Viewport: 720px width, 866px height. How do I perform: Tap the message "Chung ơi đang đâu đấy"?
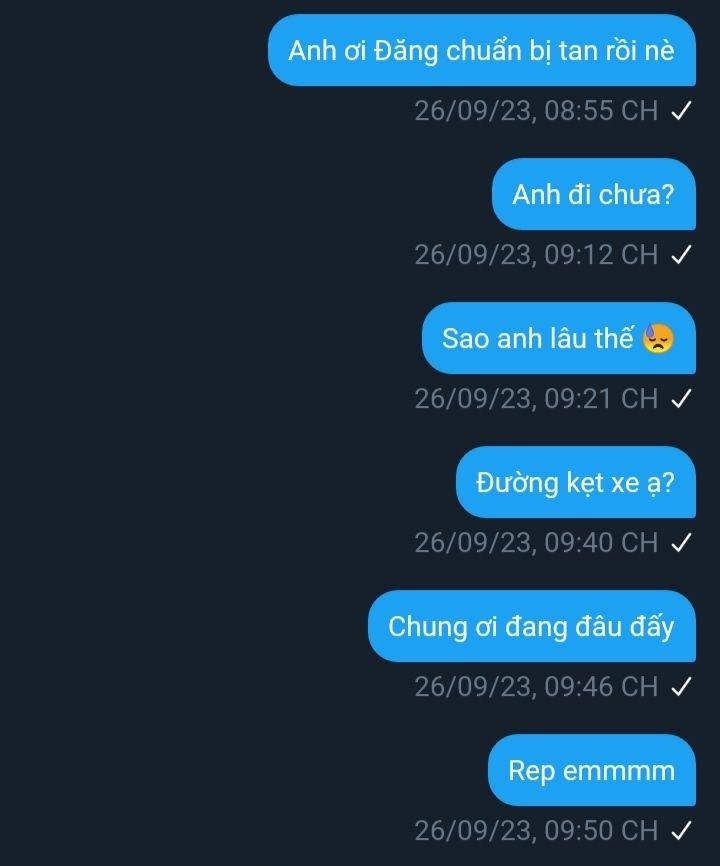[x=531, y=626]
